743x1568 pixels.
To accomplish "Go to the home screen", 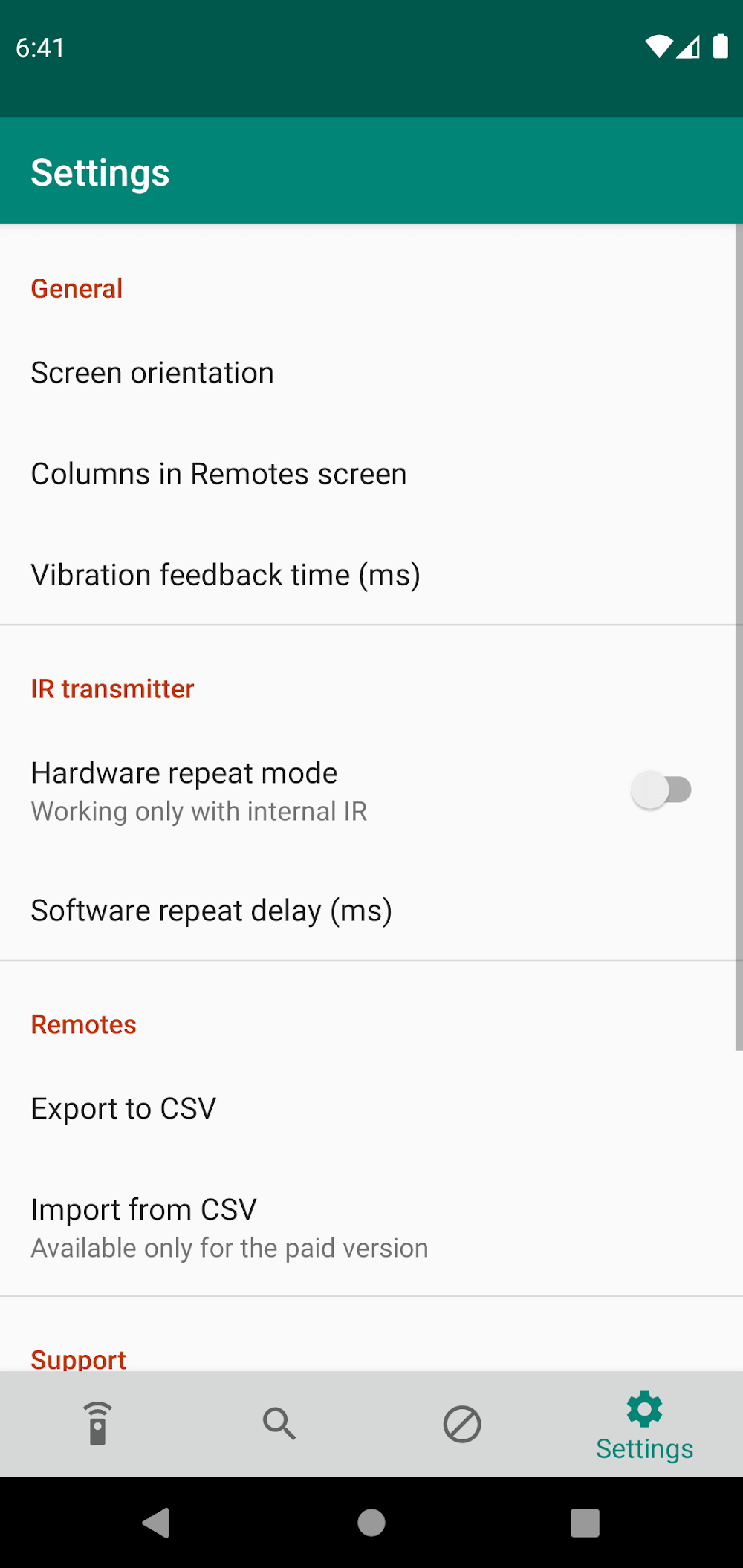I will pyautogui.click(x=371, y=1523).
